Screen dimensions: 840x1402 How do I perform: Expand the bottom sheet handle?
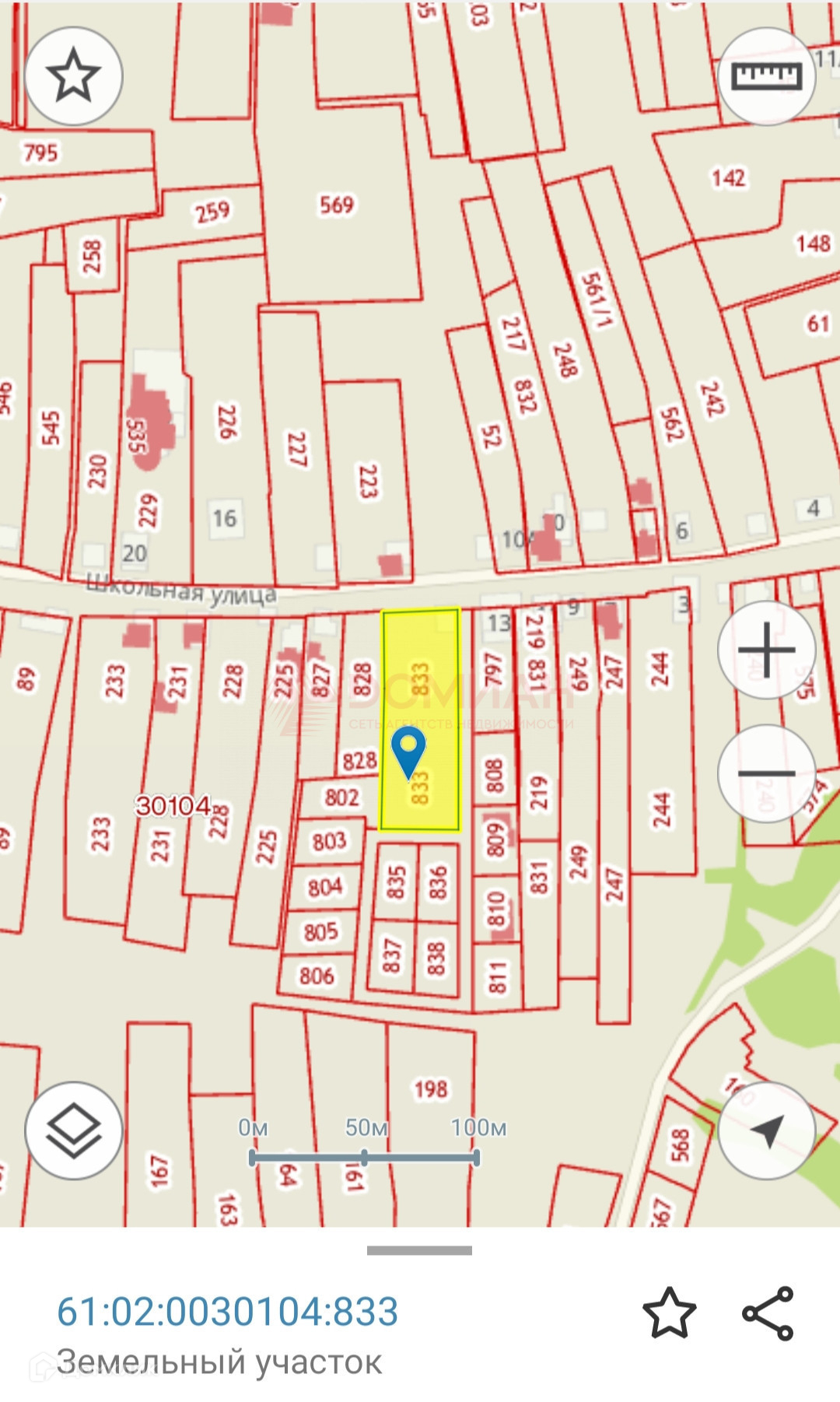(419, 1250)
